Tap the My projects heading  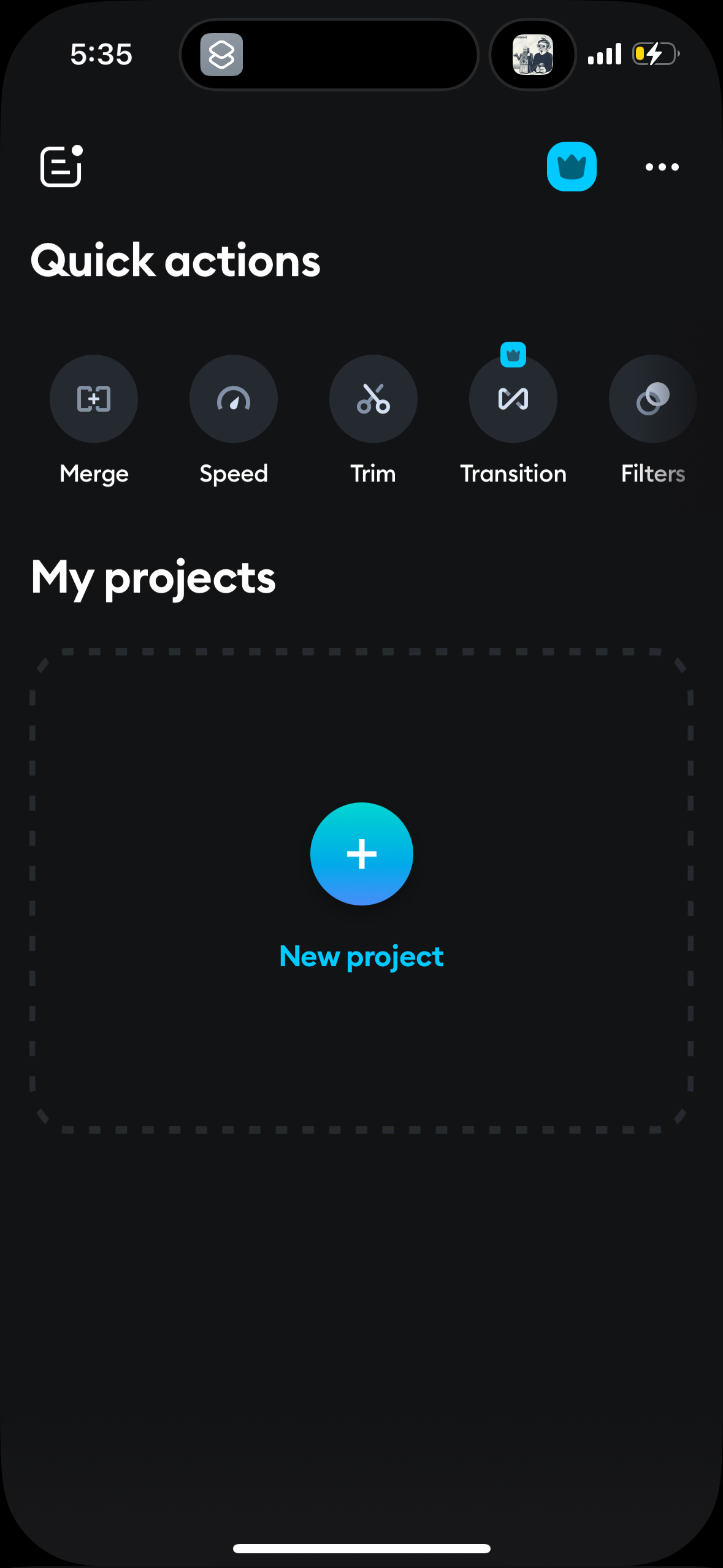tap(153, 577)
